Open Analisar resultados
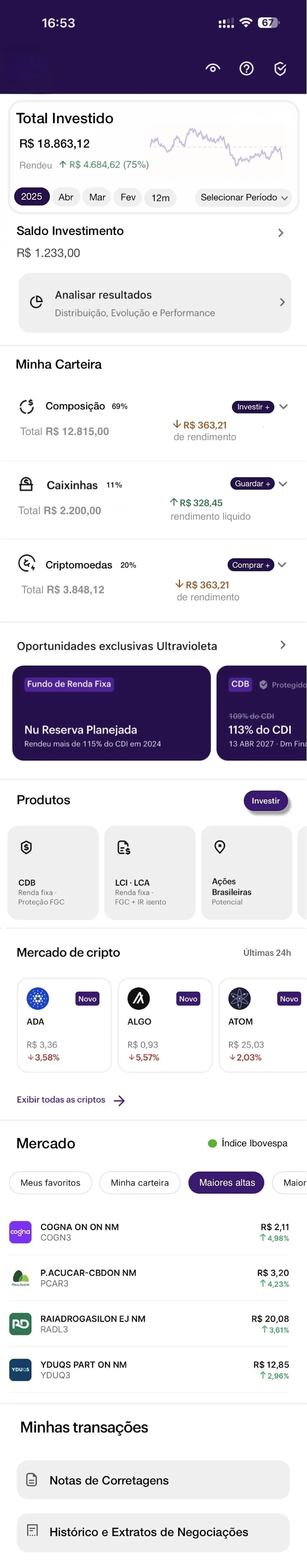 [x=154, y=303]
